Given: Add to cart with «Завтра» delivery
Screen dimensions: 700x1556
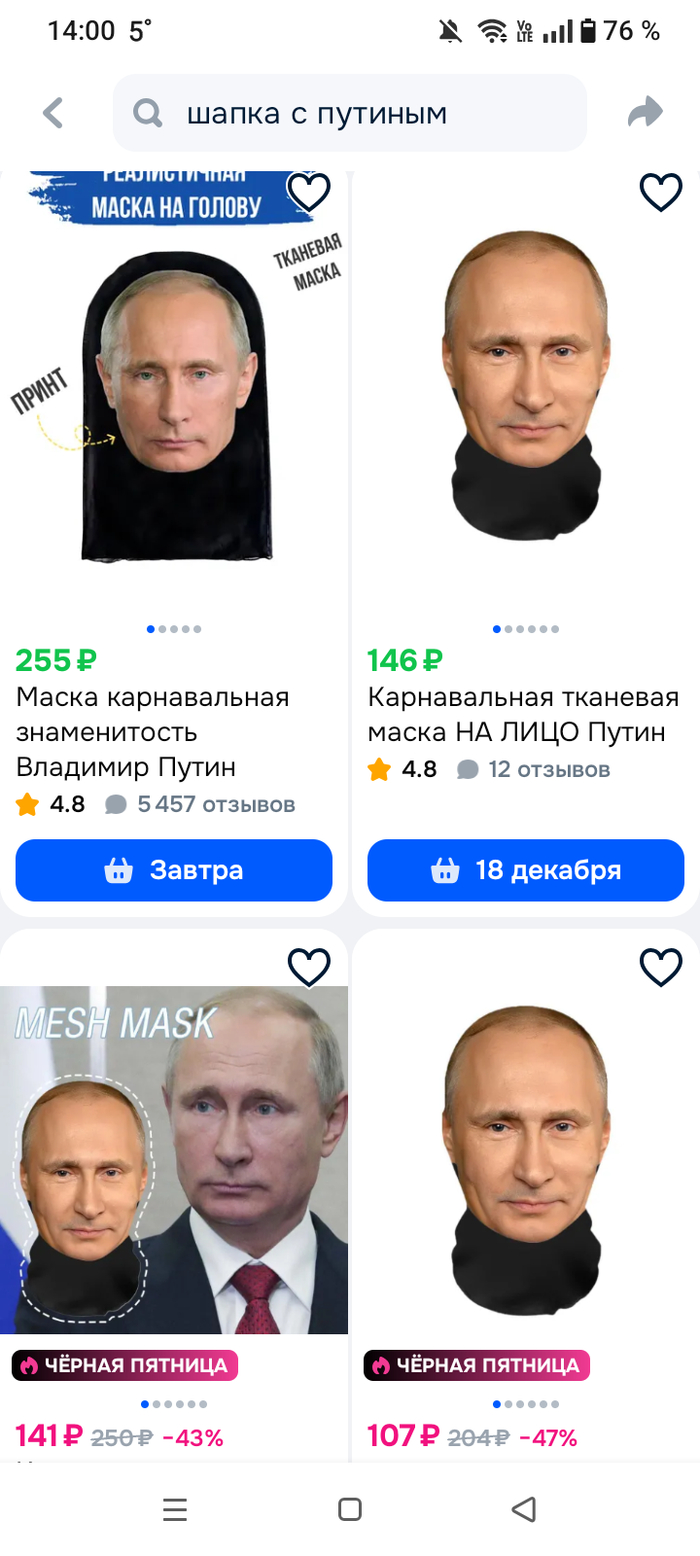Looking at the screenshot, I should pos(174,870).
